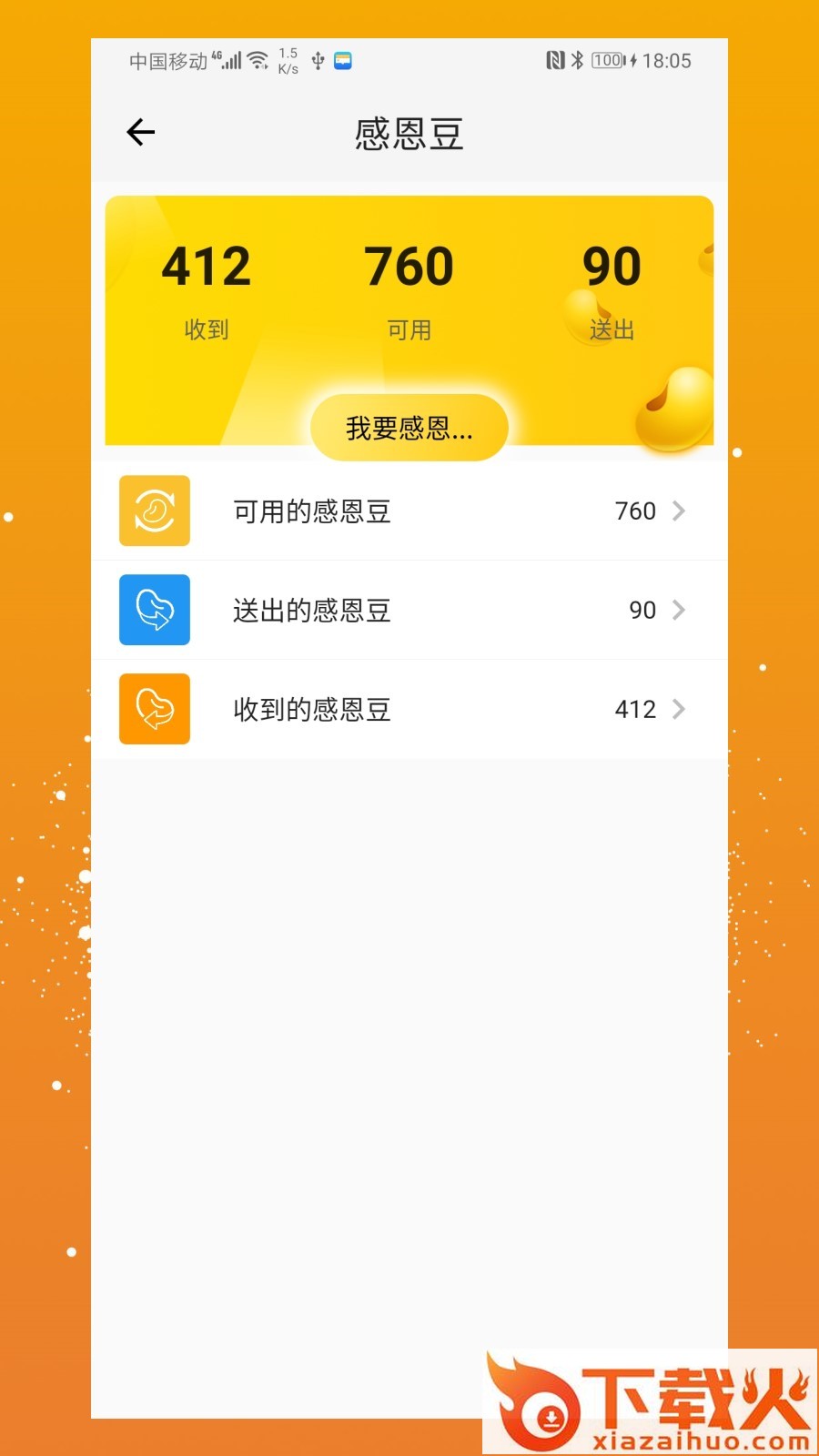Tap the 我要感恩... button
Screen dimensions: 819x1456
coord(409,428)
